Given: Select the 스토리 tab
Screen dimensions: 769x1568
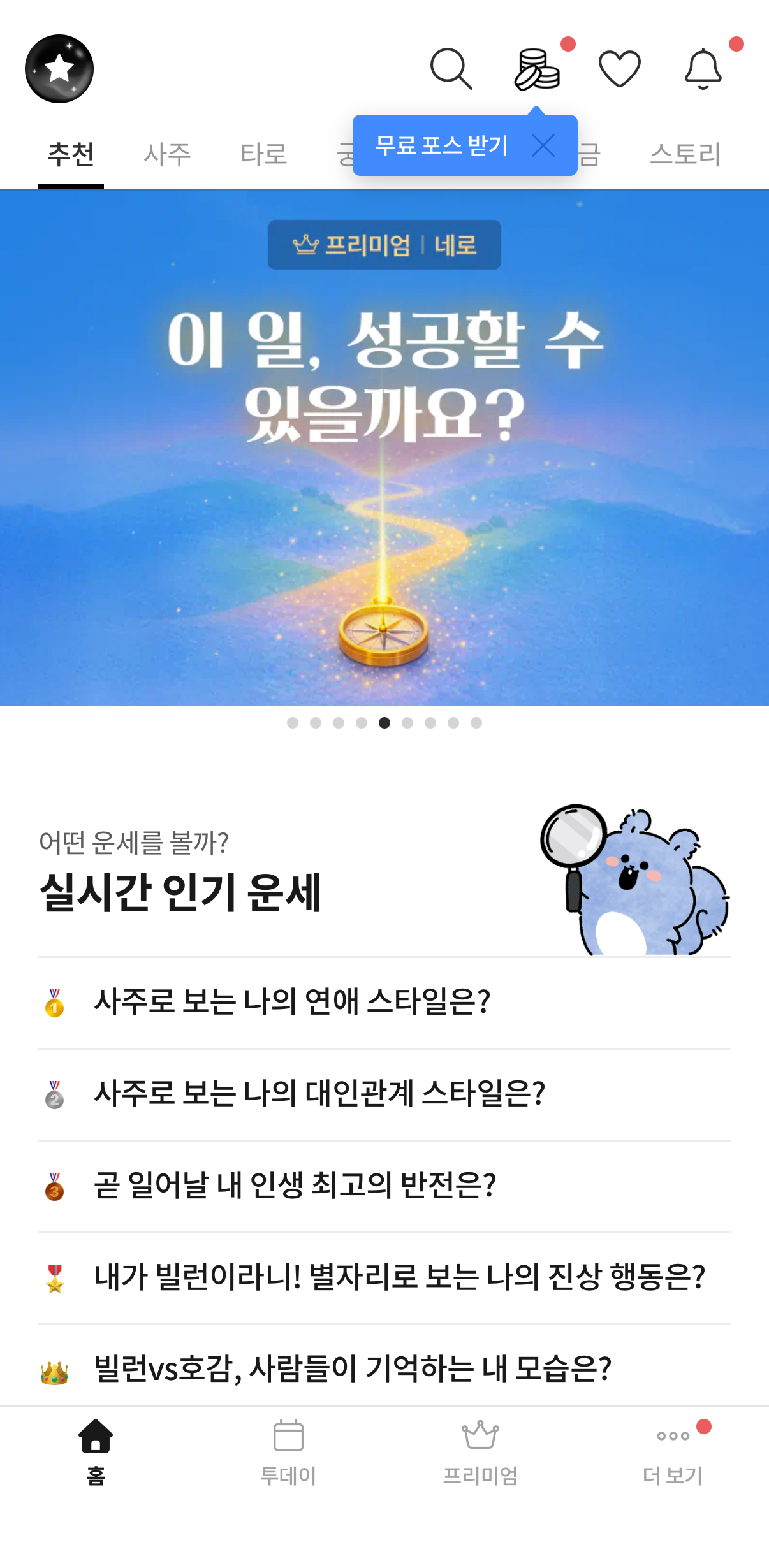Looking at the screenshot, I should pyautogui.click(x=685, y=154).
